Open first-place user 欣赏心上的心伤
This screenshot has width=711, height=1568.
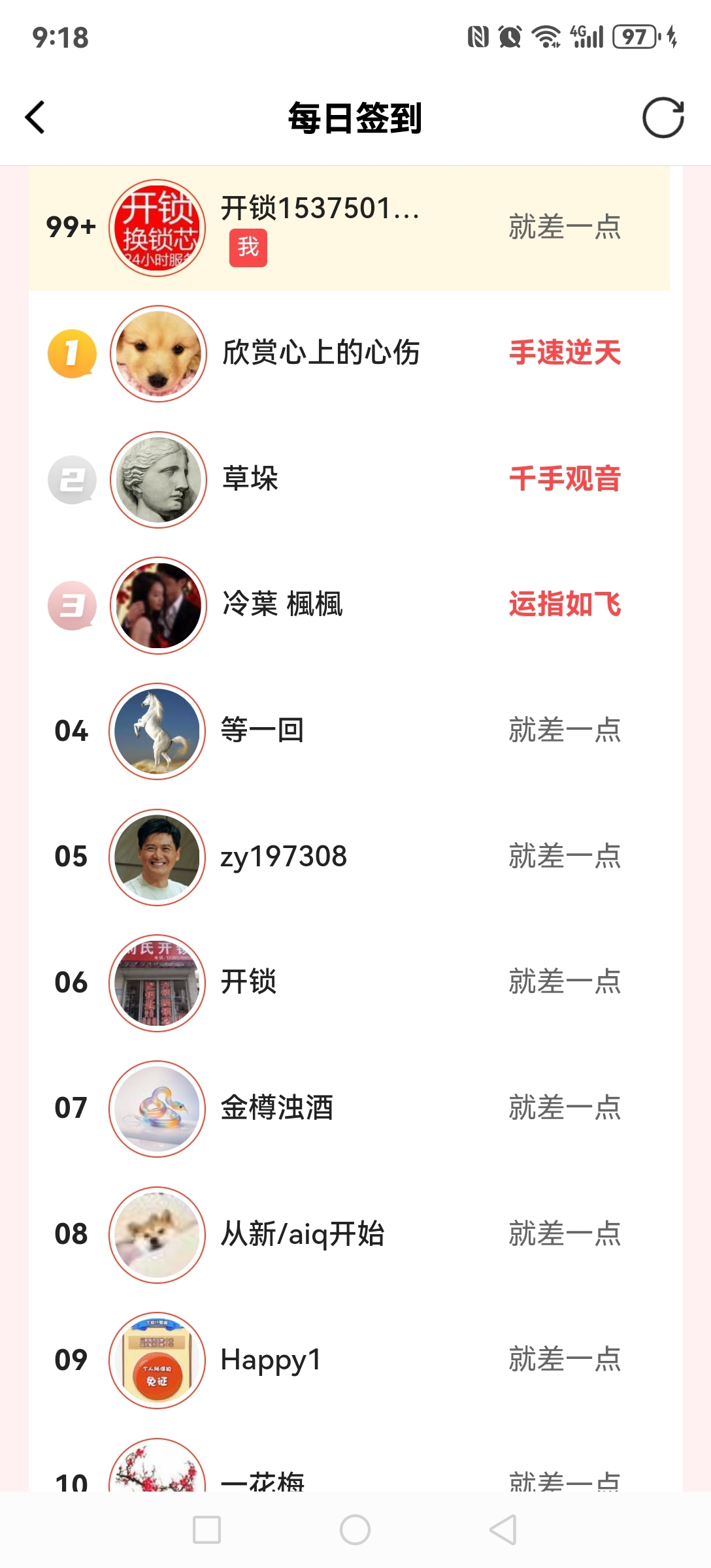349,353
